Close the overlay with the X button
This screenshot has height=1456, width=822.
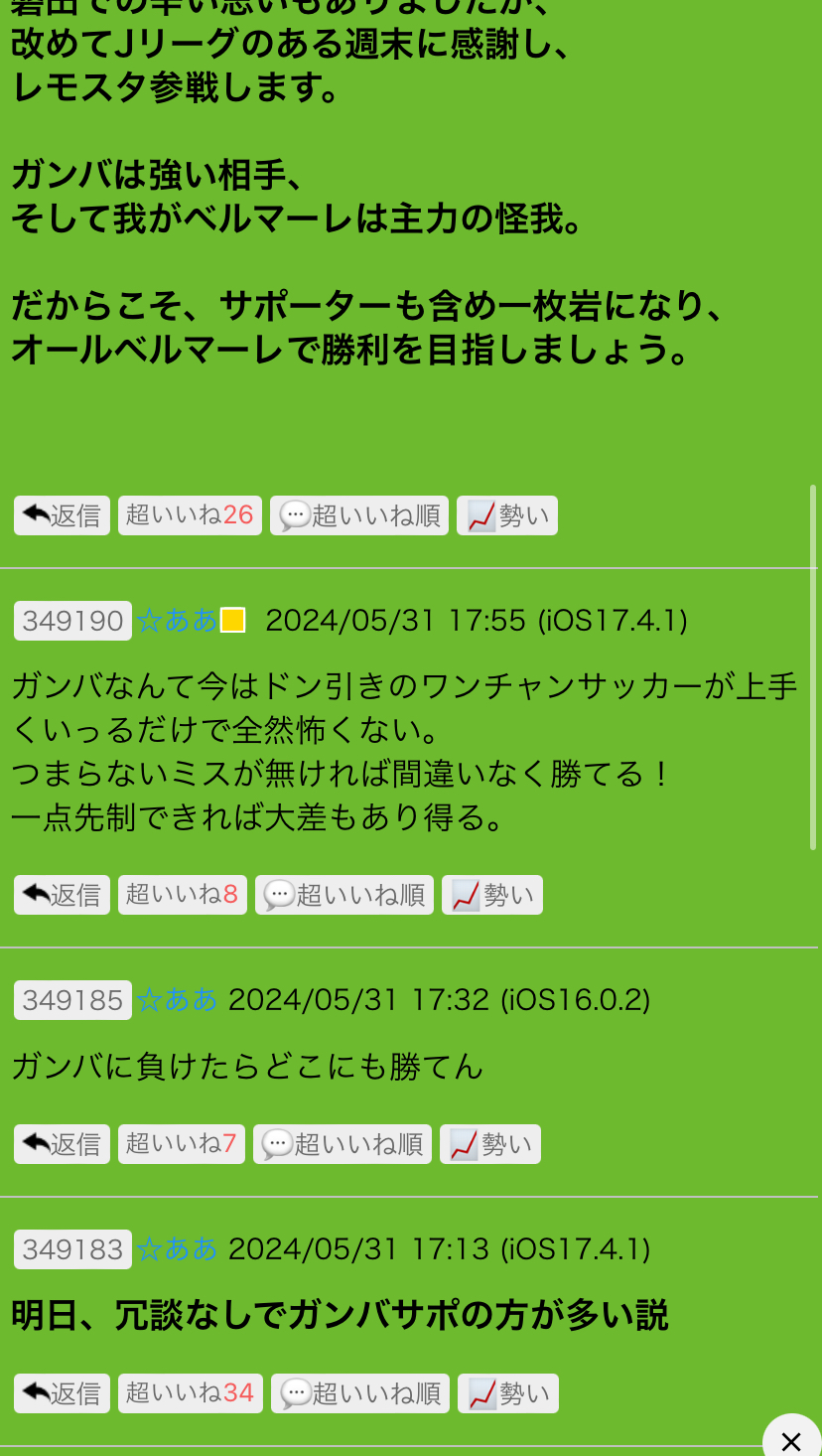click(x=791, y=1440)
